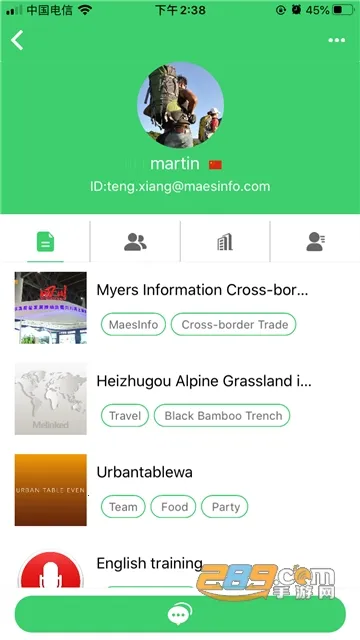Select the Party tag chip
This screenshot has width=360, height=640.
[225, 507]
